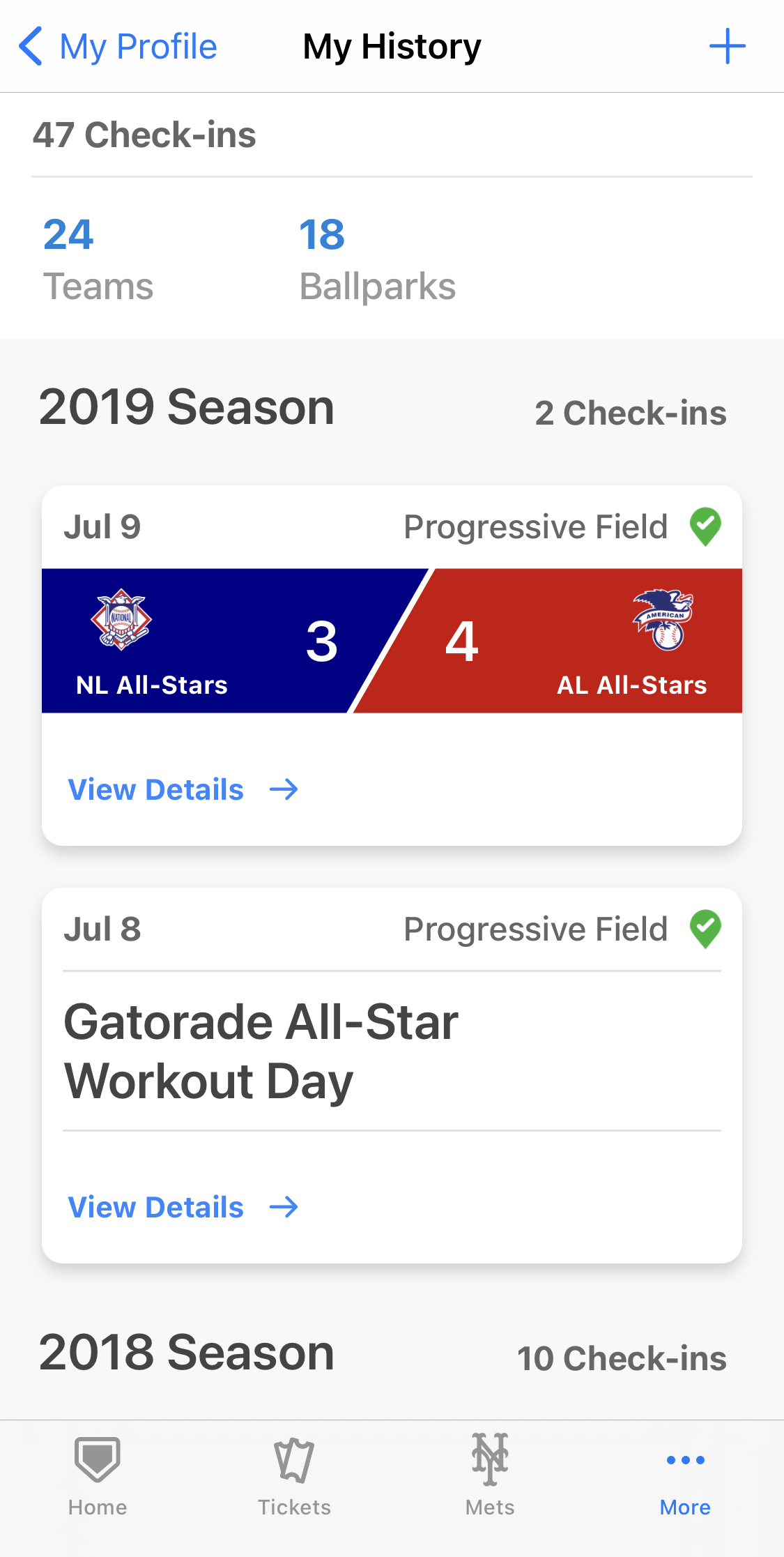Tap the arrow next to Workout Day View Details
784x1557 pixels.
(x=284, y=1207)
